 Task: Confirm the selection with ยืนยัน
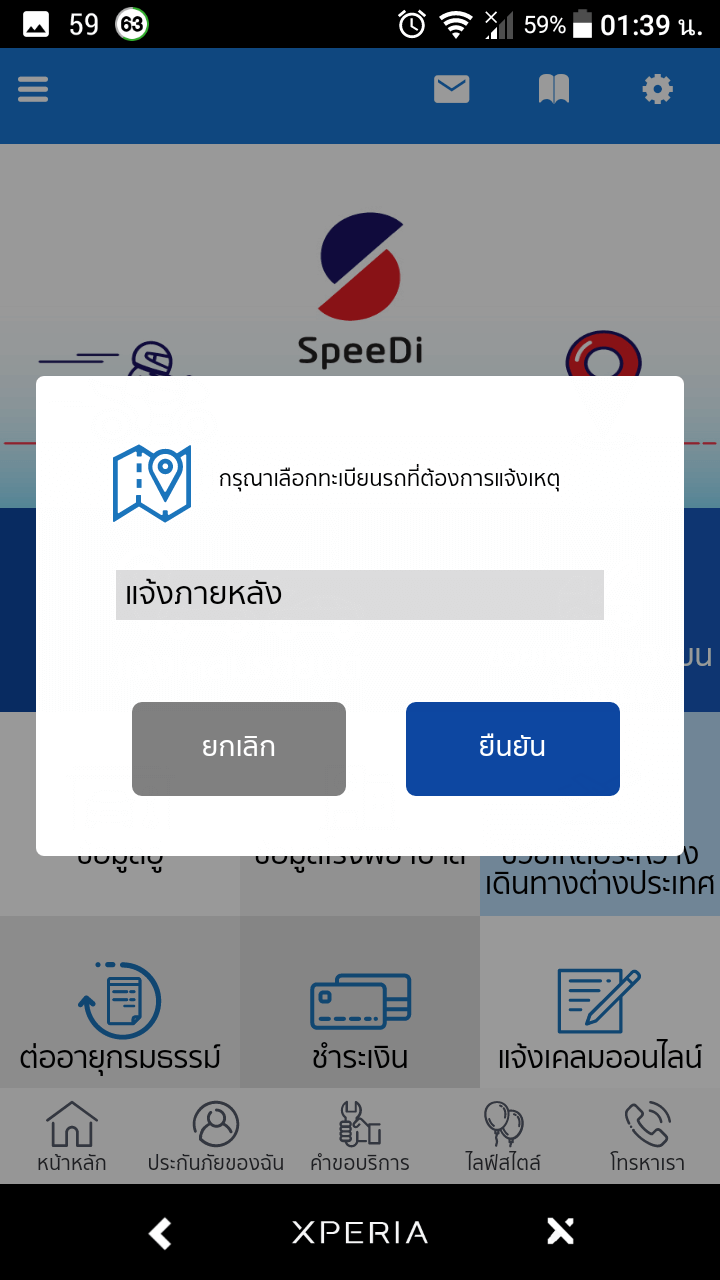pos(512,748)
